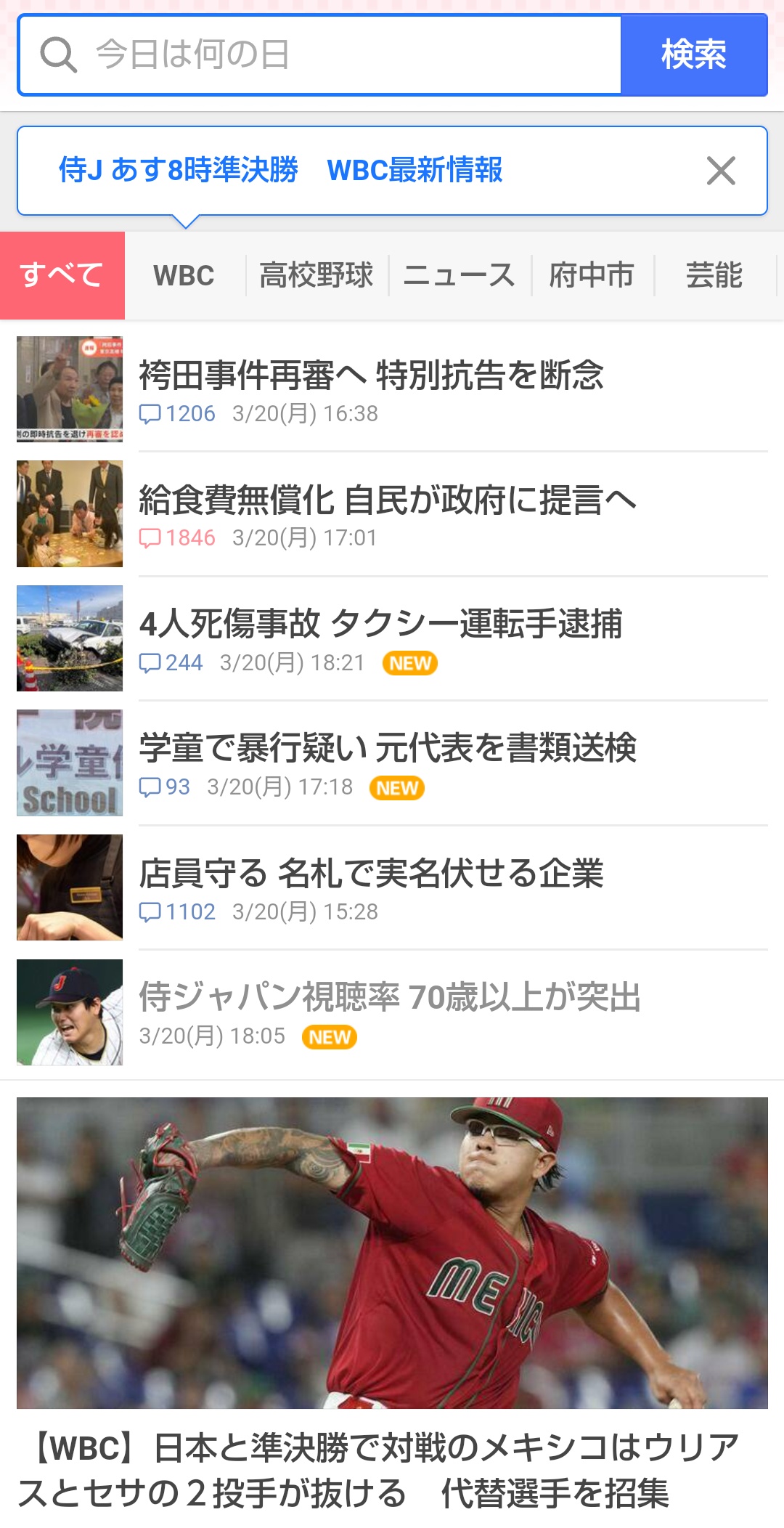
Task: View the 店員守る 名札で実名伏せる企業 story
Action: (x=371, y=873)
